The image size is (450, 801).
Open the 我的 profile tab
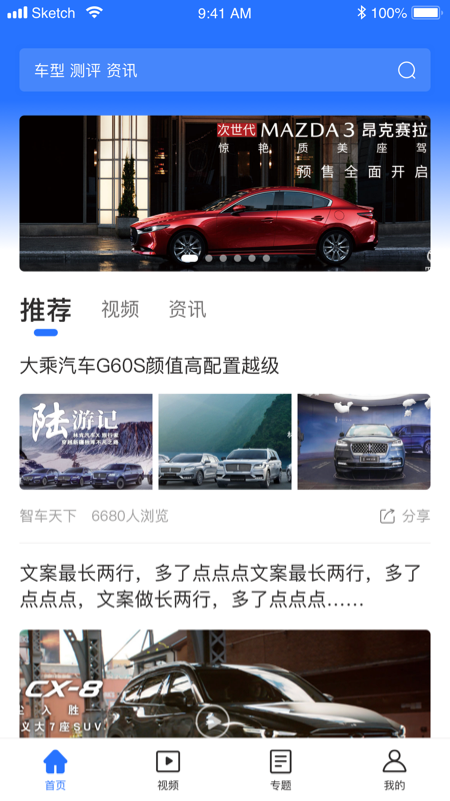(x=394, y=770)
